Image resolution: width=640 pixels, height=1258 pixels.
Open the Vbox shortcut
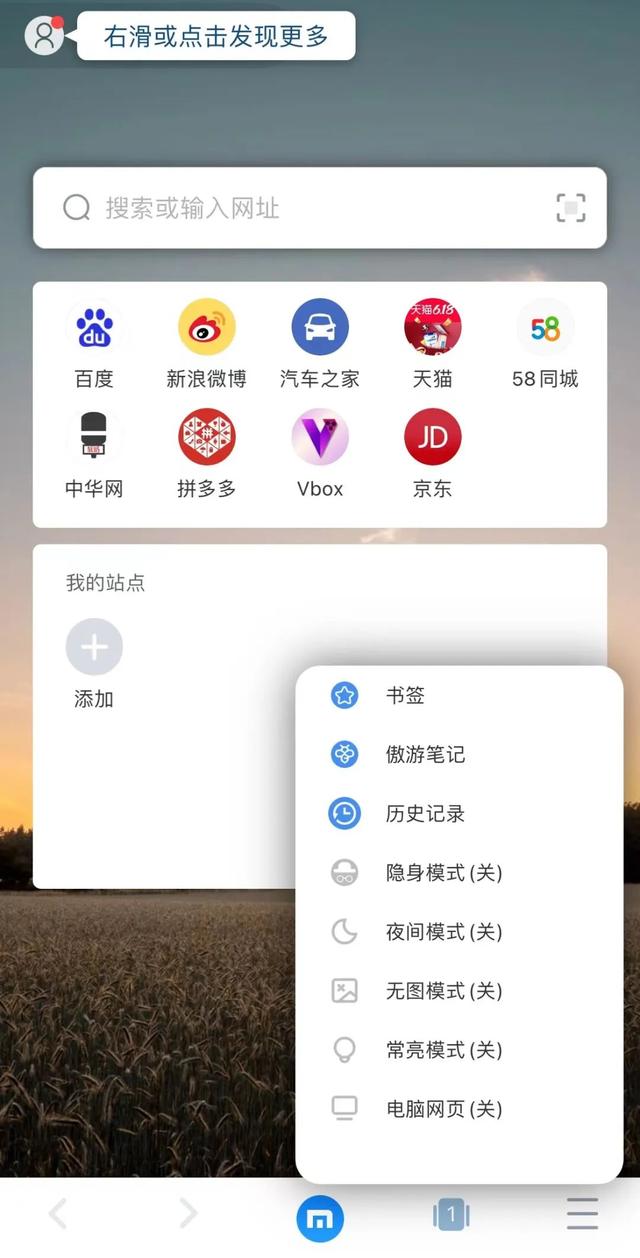319,453
